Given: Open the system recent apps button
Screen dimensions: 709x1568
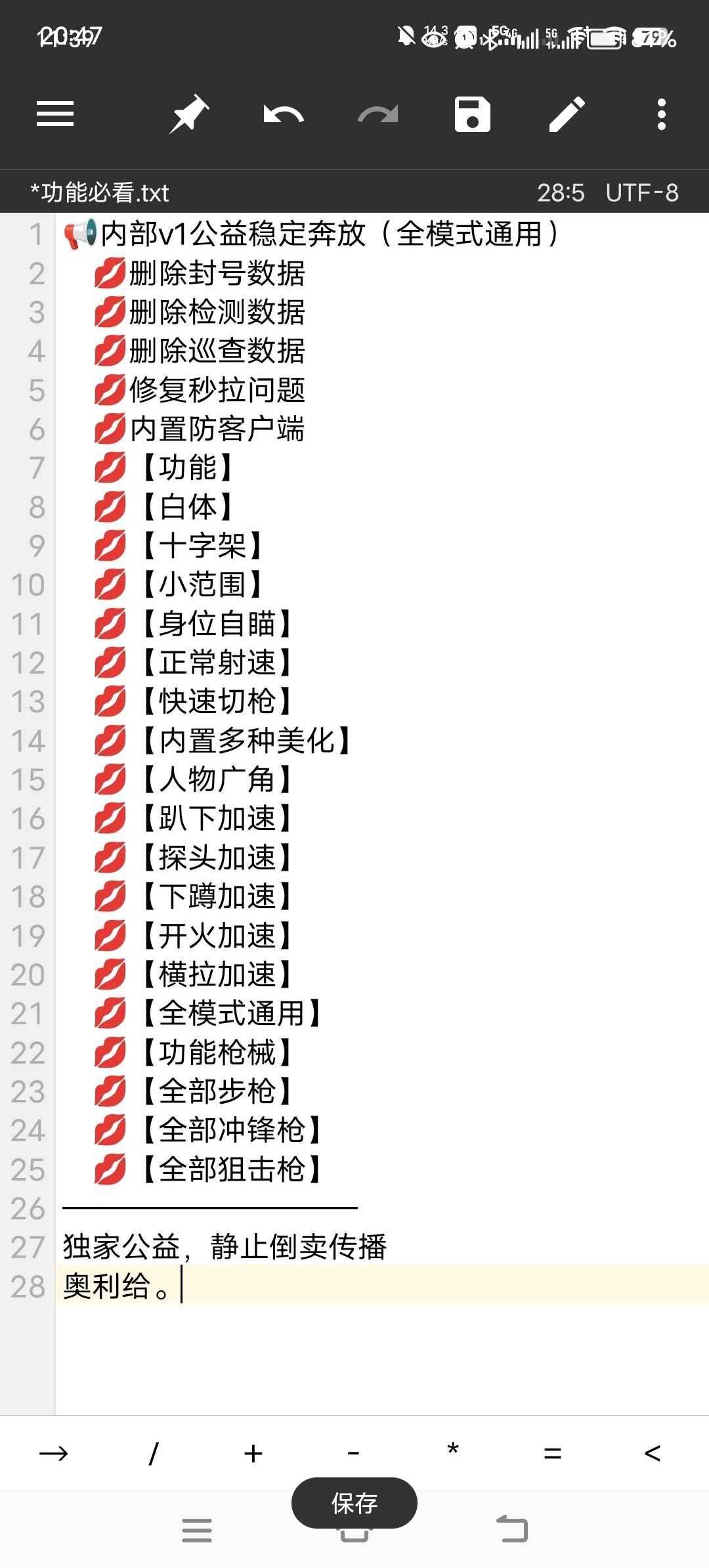Looking at the screenshot, I should [x=197, y=1530].
